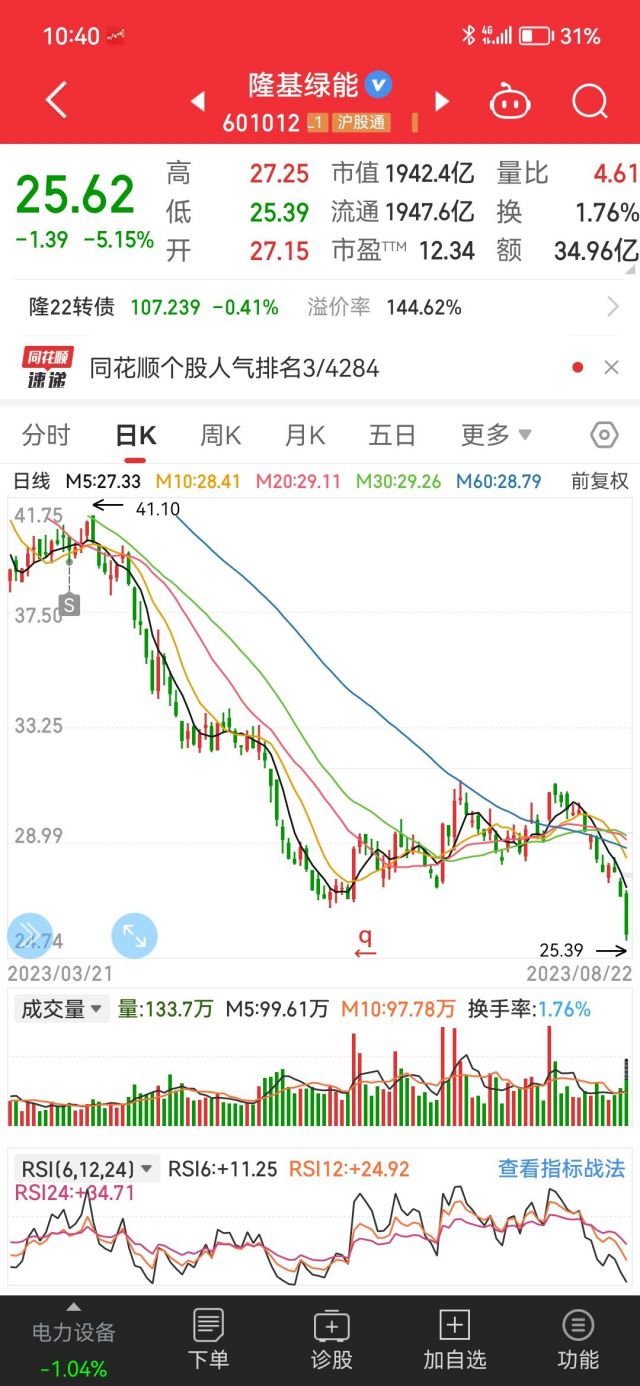The image size is (640, 1386).
Task: Expand chart to fullscreen
Action: pos(134,936)
